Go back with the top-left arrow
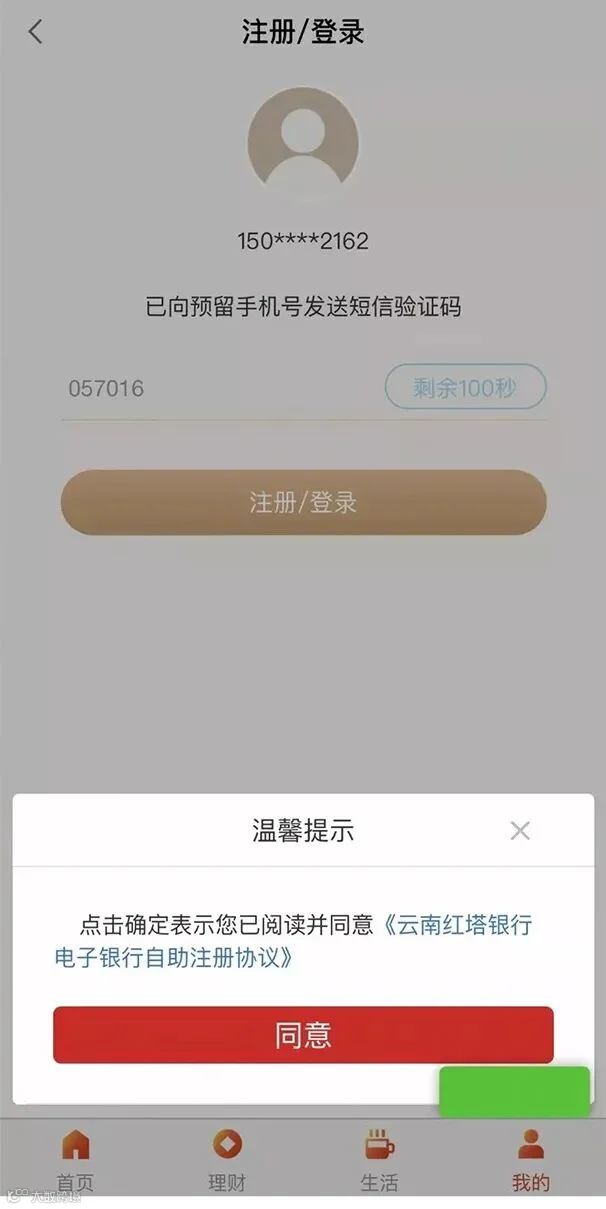Screen dimensions: 606x1209 [36, 32]
